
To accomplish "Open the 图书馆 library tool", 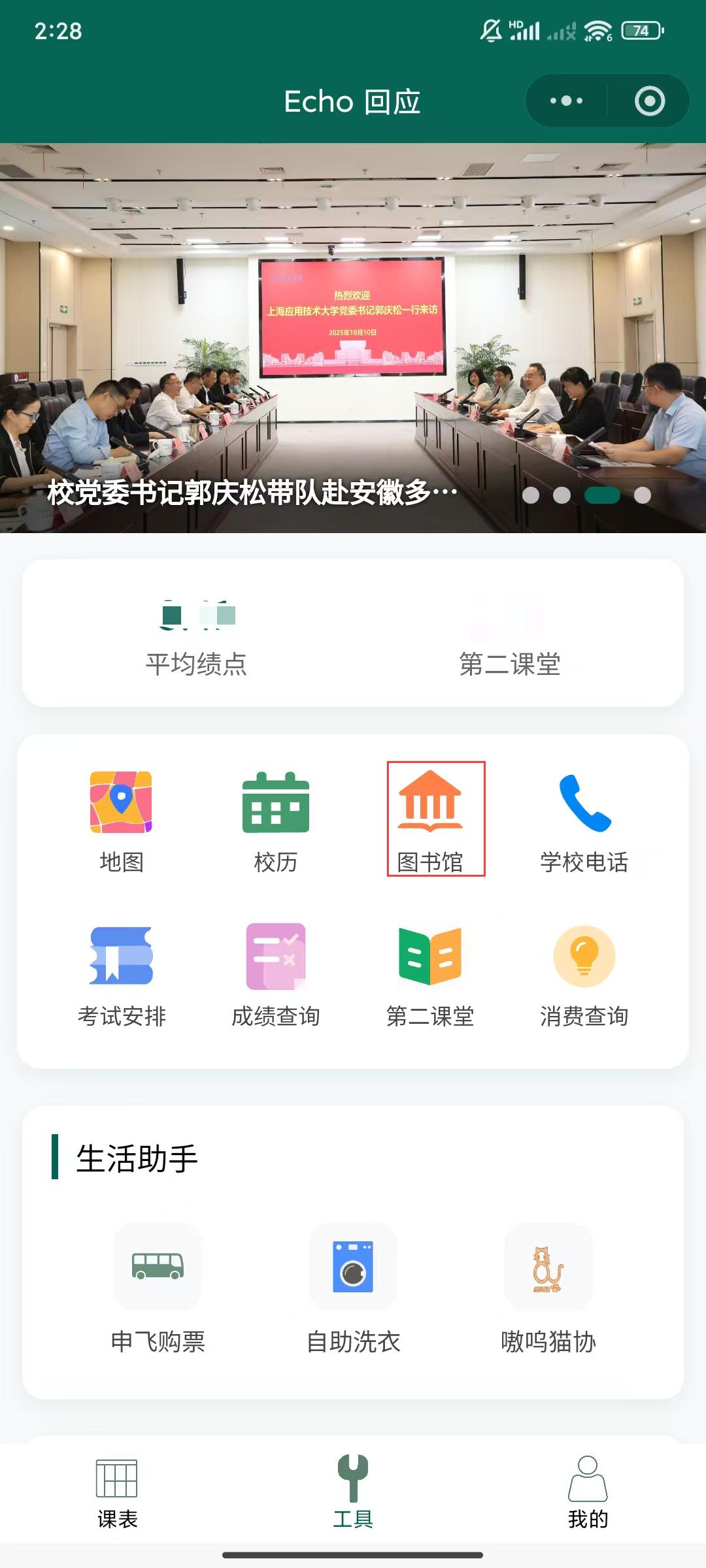I will [x=430, y=820].
